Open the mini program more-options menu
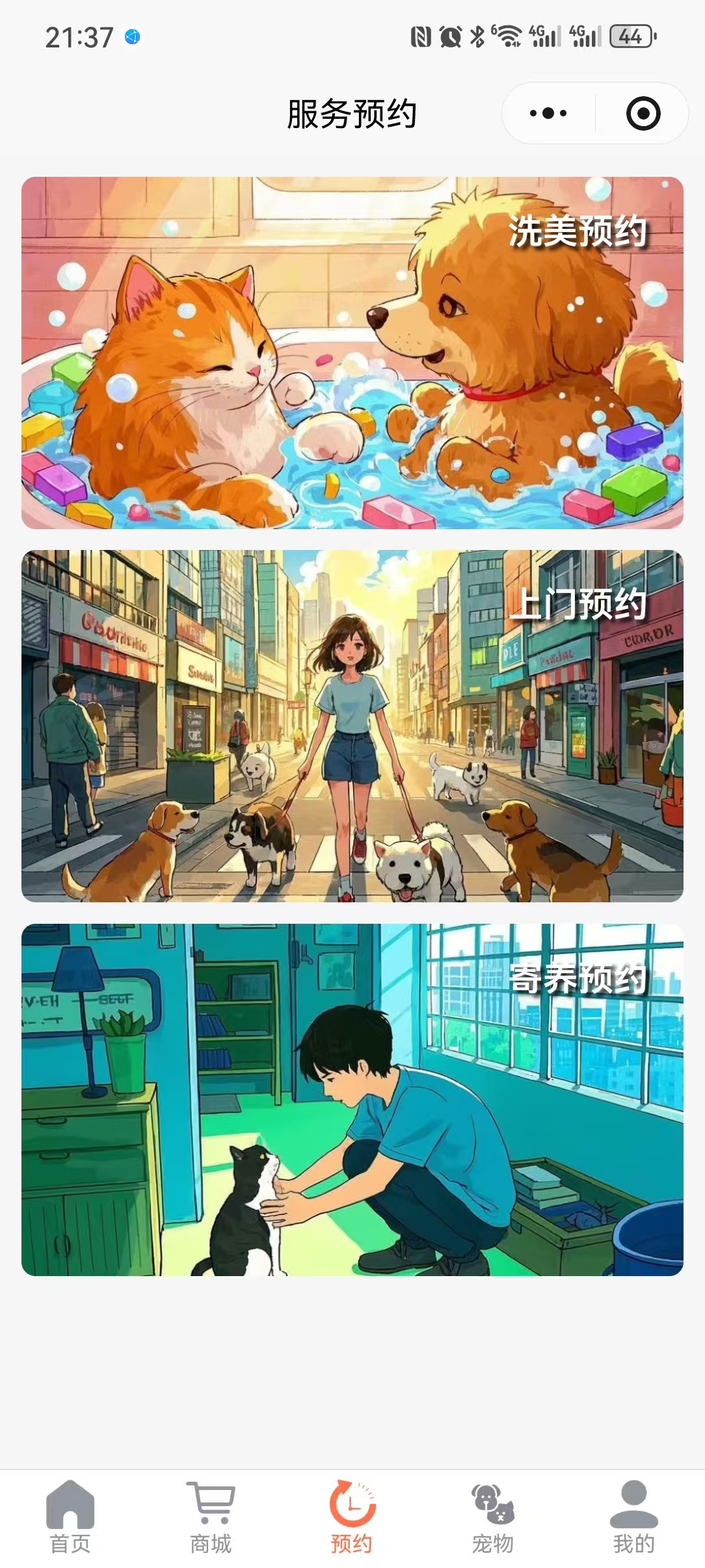Image resolution: width=705 pixels, height=1568 pixels. (x=548, y=114)
